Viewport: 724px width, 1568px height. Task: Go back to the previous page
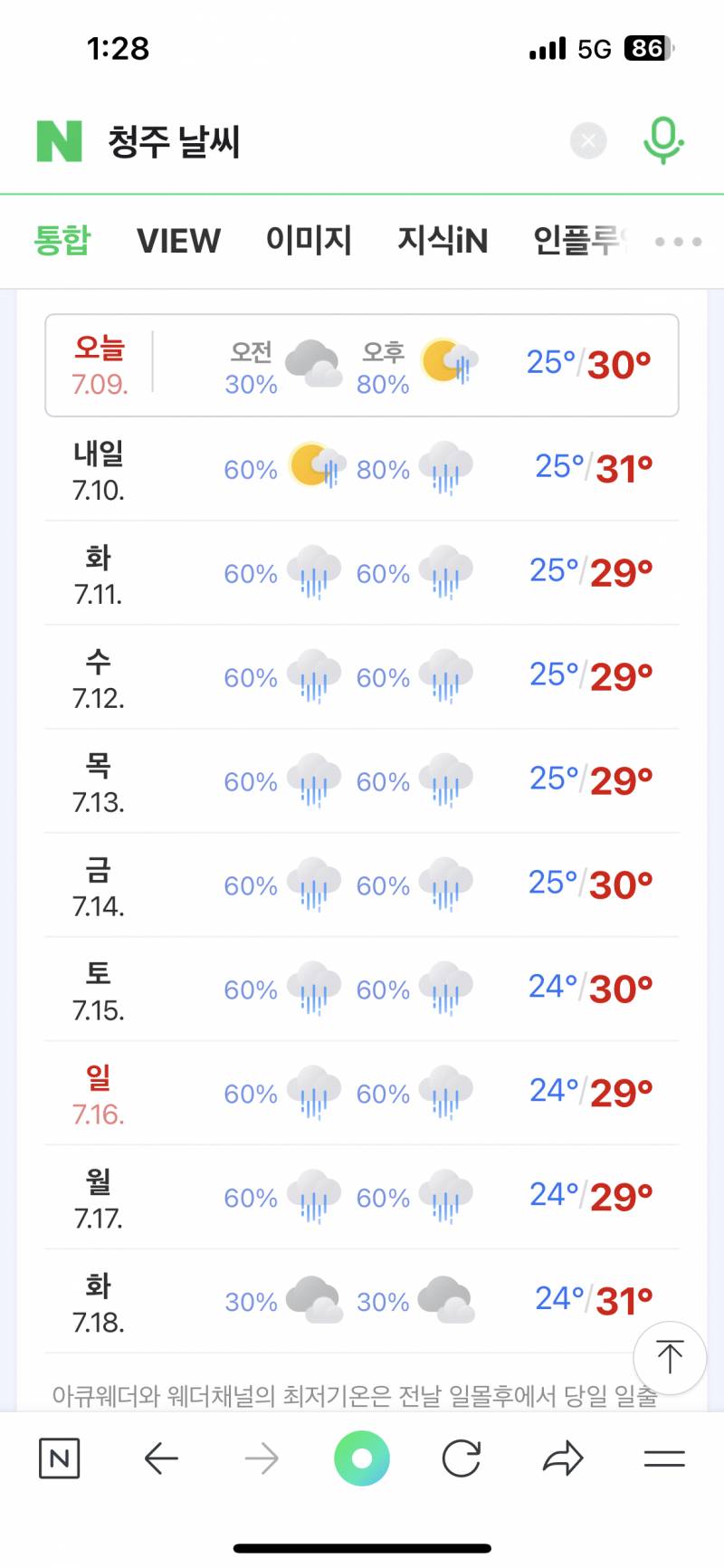tap(161, 1458)
